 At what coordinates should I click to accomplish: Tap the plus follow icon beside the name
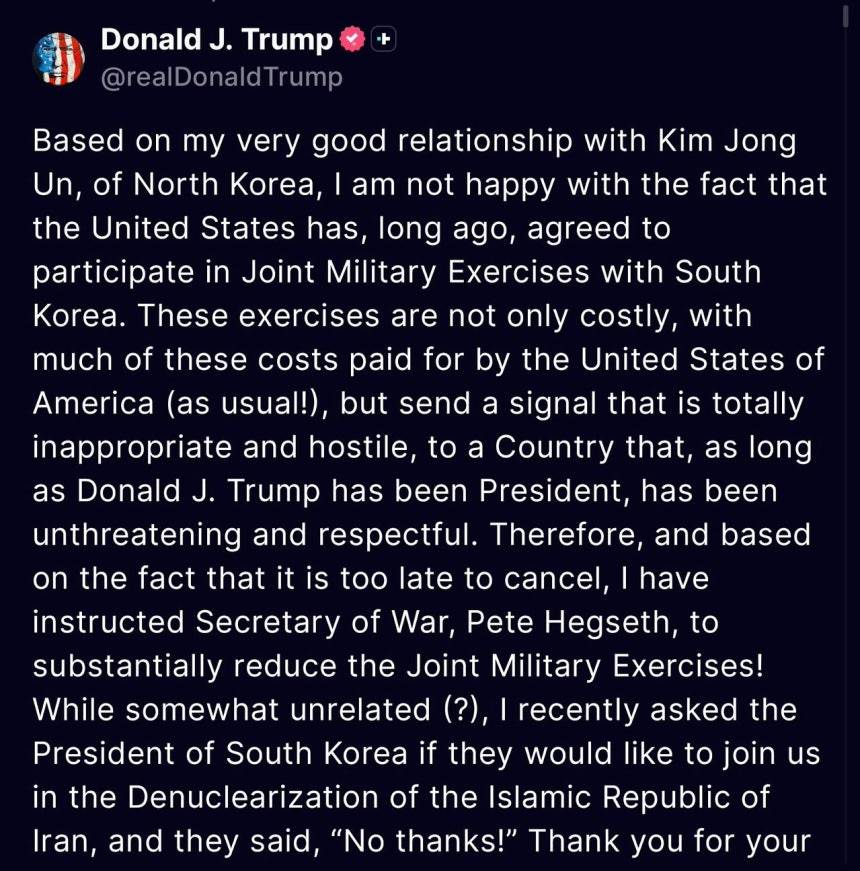(383, 39)
